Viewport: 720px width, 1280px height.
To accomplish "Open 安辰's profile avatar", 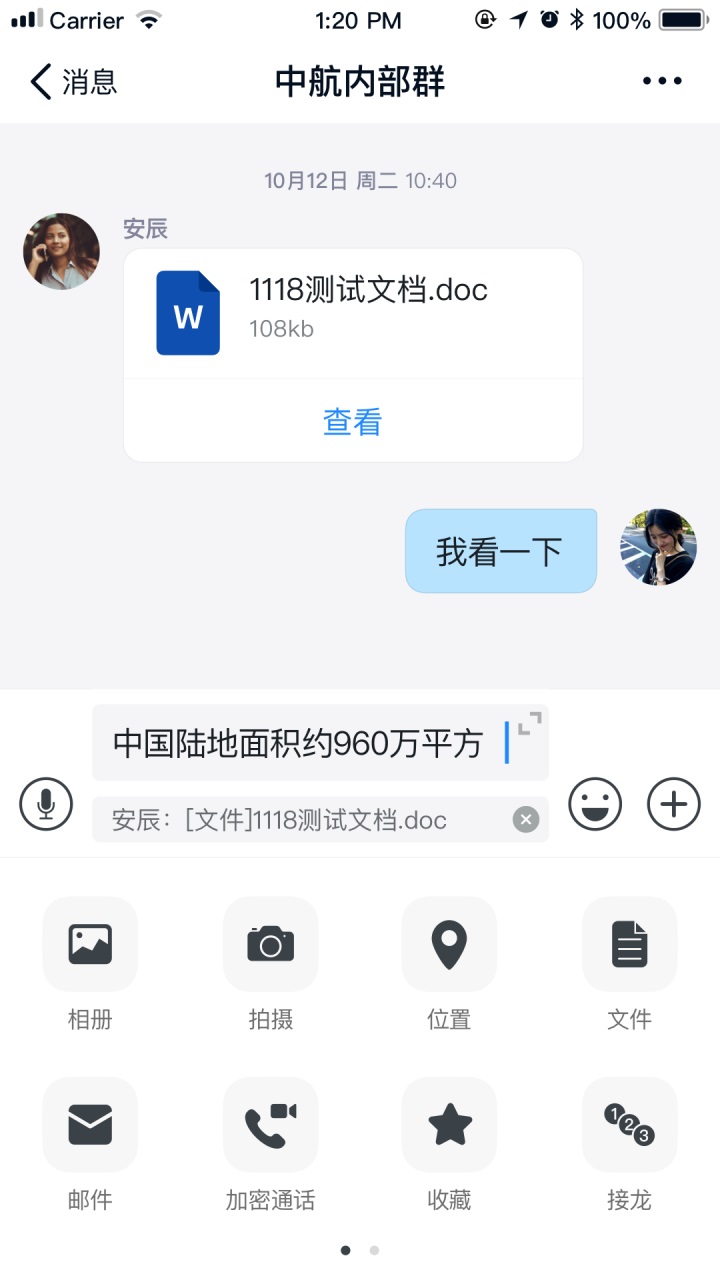I will [x=62, y=251].
